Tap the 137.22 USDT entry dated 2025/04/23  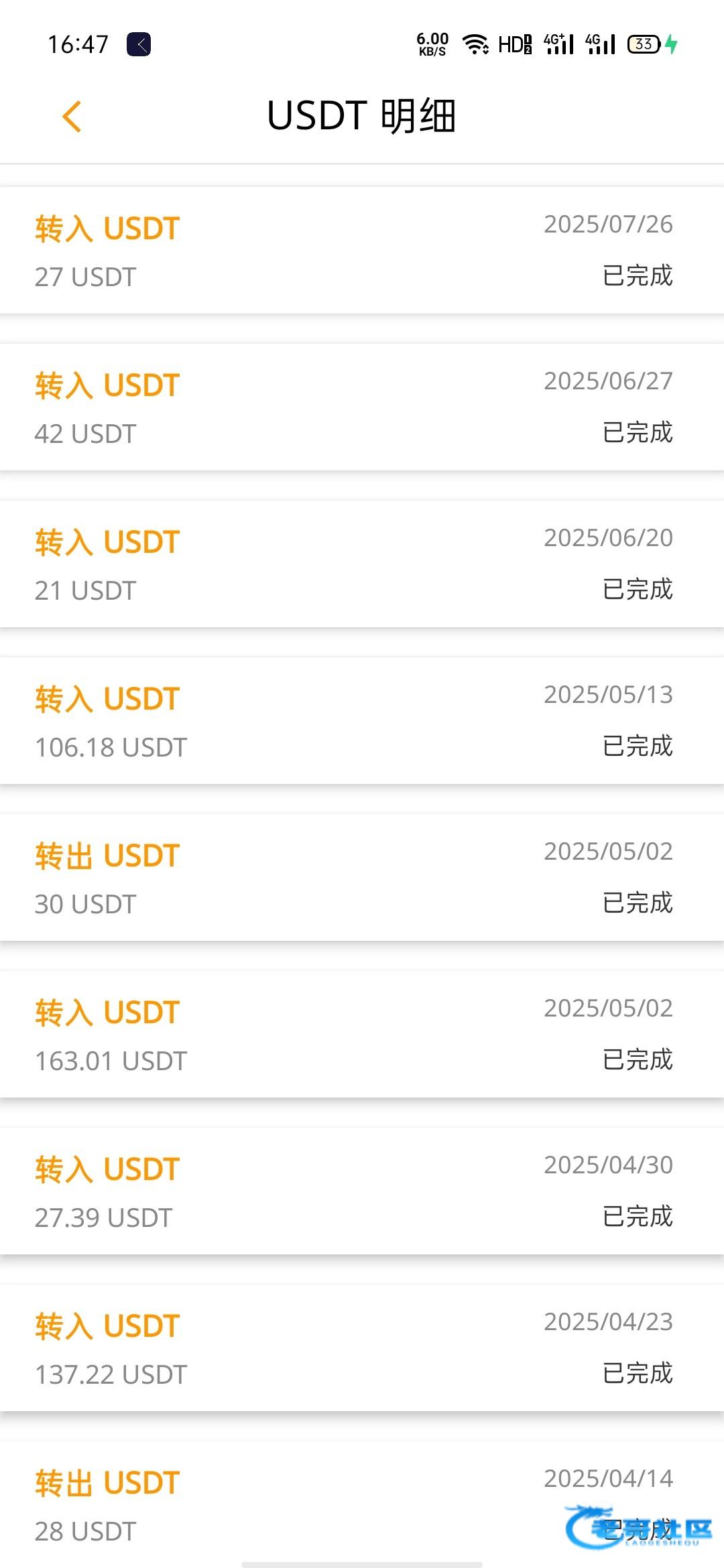point(362,1348)
